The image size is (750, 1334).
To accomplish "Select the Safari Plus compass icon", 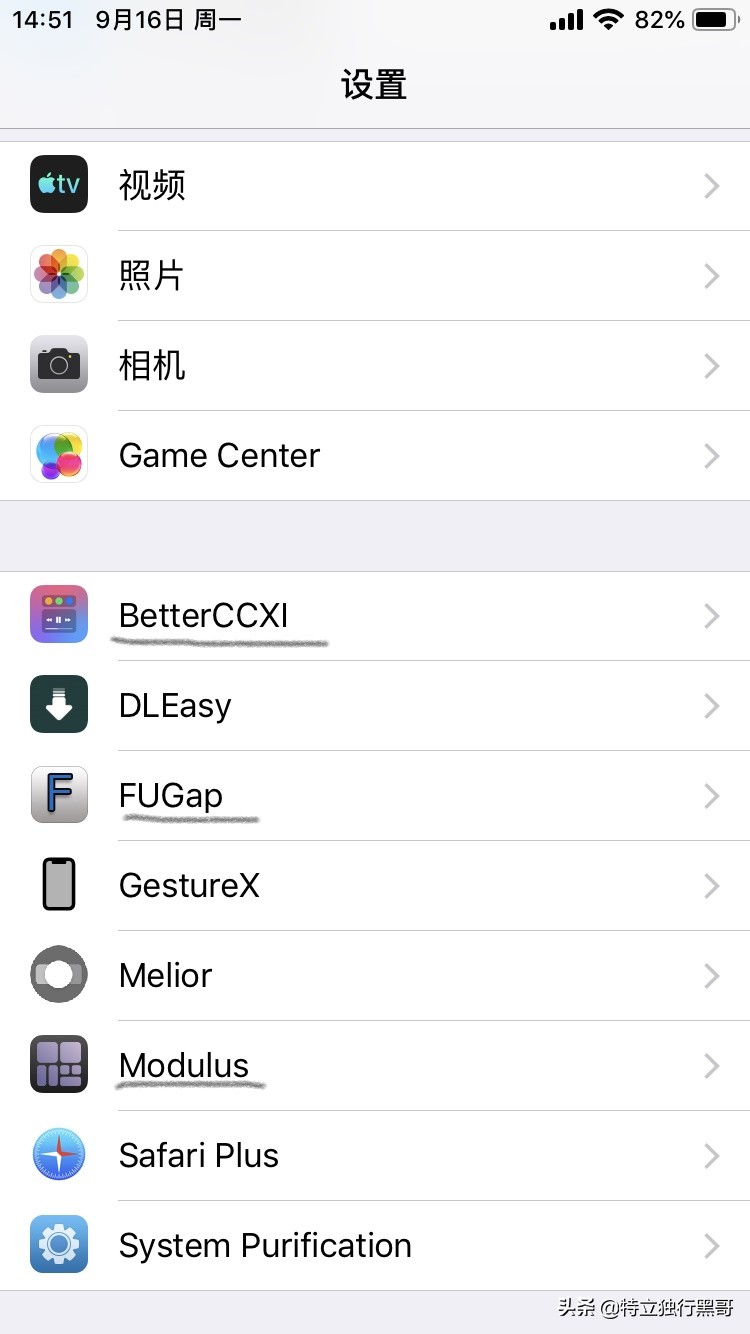I will click(58, 1154).
